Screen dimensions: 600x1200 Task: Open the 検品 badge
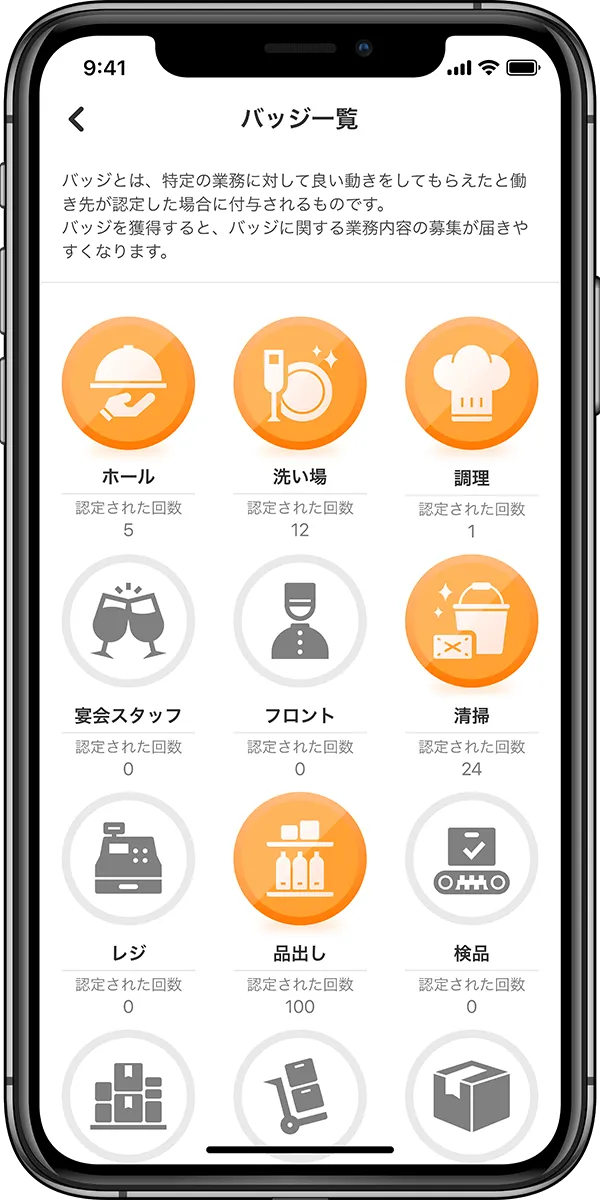(x=471, y=859)
